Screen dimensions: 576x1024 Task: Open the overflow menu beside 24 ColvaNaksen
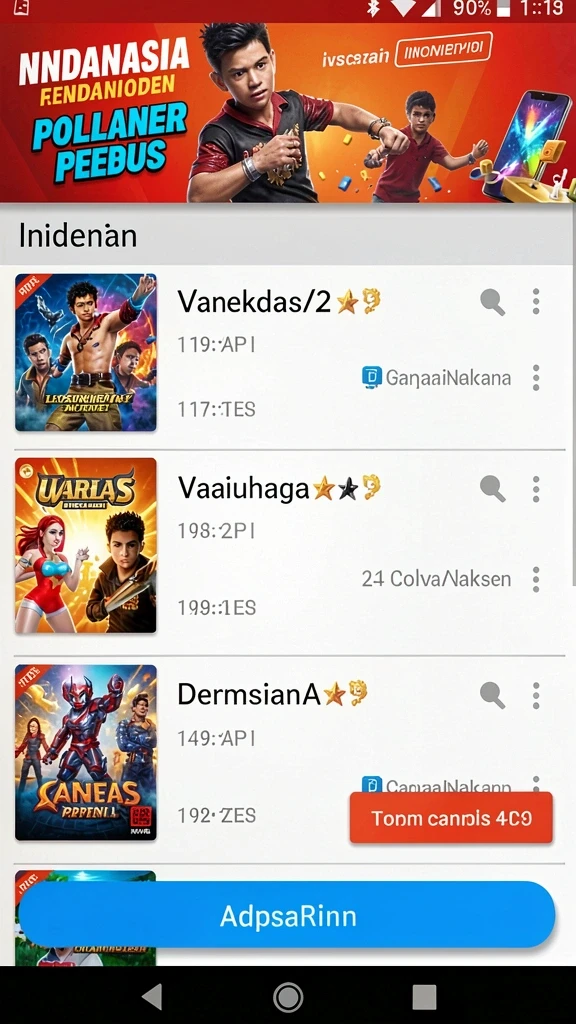(x=536, y=579)
